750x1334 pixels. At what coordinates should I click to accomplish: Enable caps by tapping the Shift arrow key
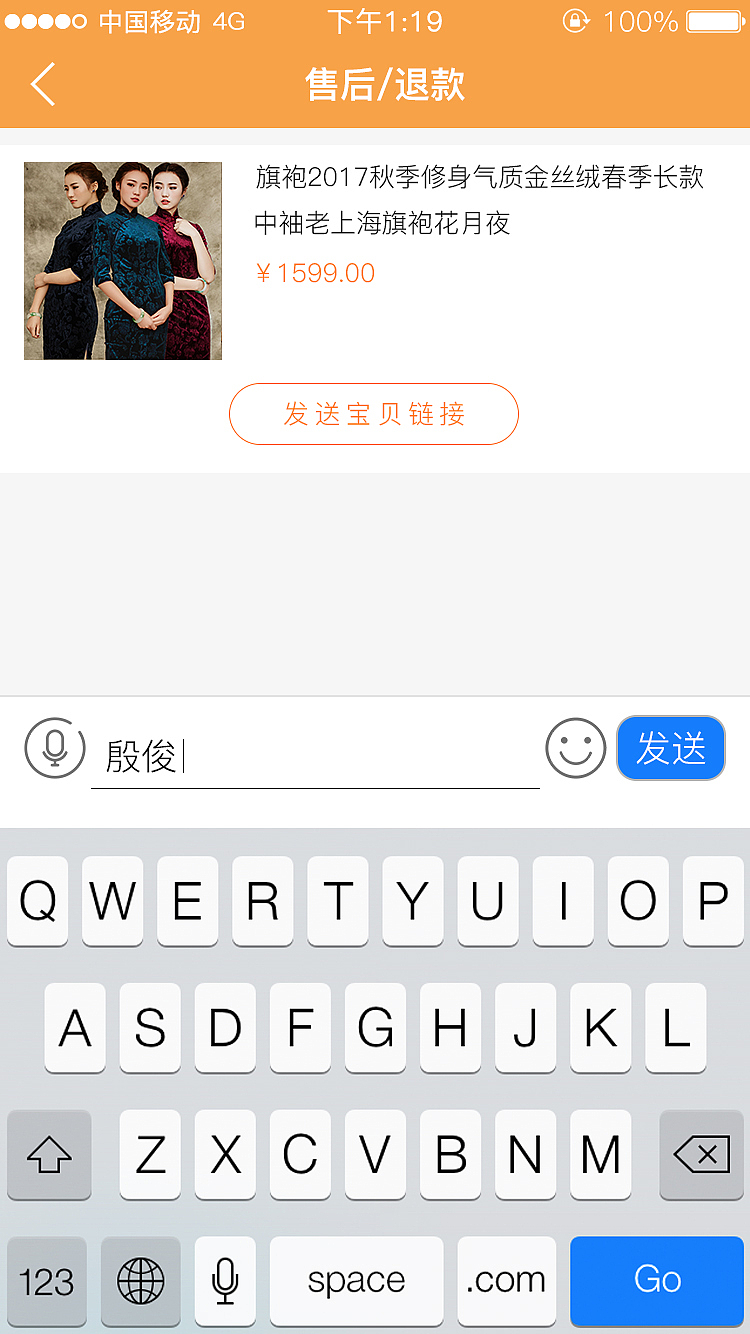click(x=48, y=1155)
